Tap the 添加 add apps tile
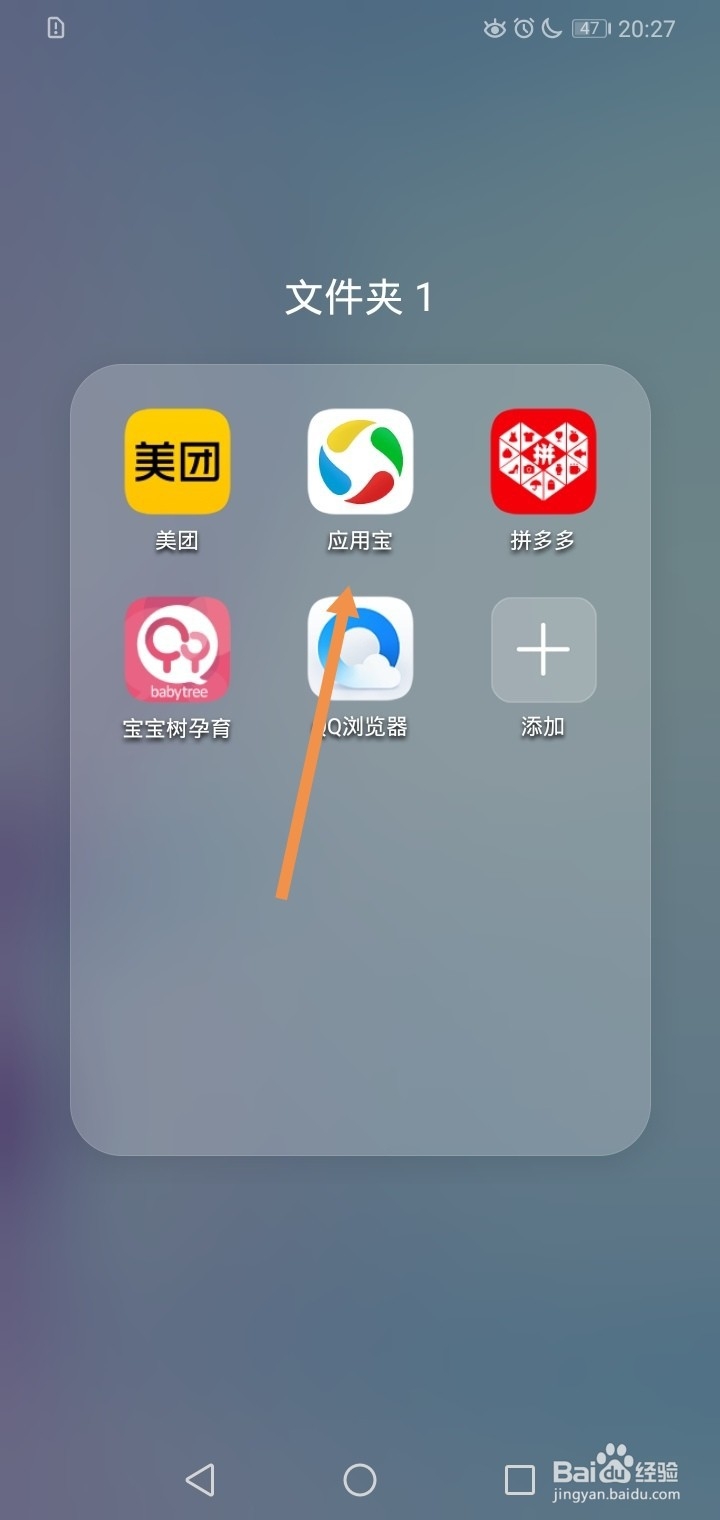Viewport: 720px width, 1520px height. click(x=543, y=650)
